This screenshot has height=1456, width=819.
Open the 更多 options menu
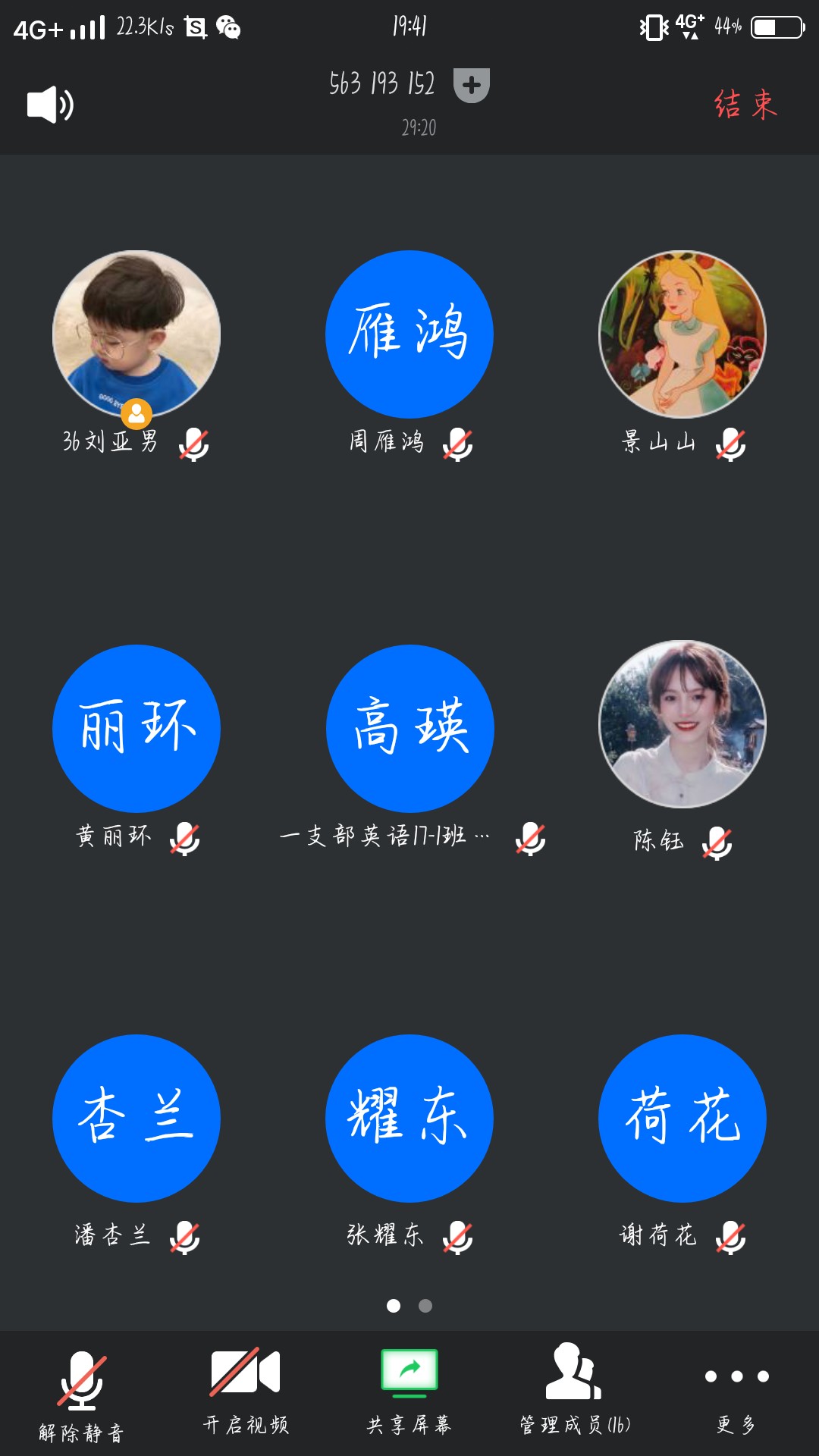736,1391
